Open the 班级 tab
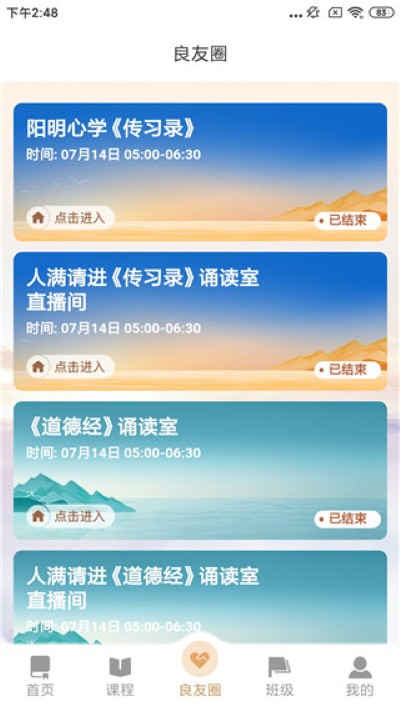This screenshot has width=400, height=710. click(x=280, y=677)
